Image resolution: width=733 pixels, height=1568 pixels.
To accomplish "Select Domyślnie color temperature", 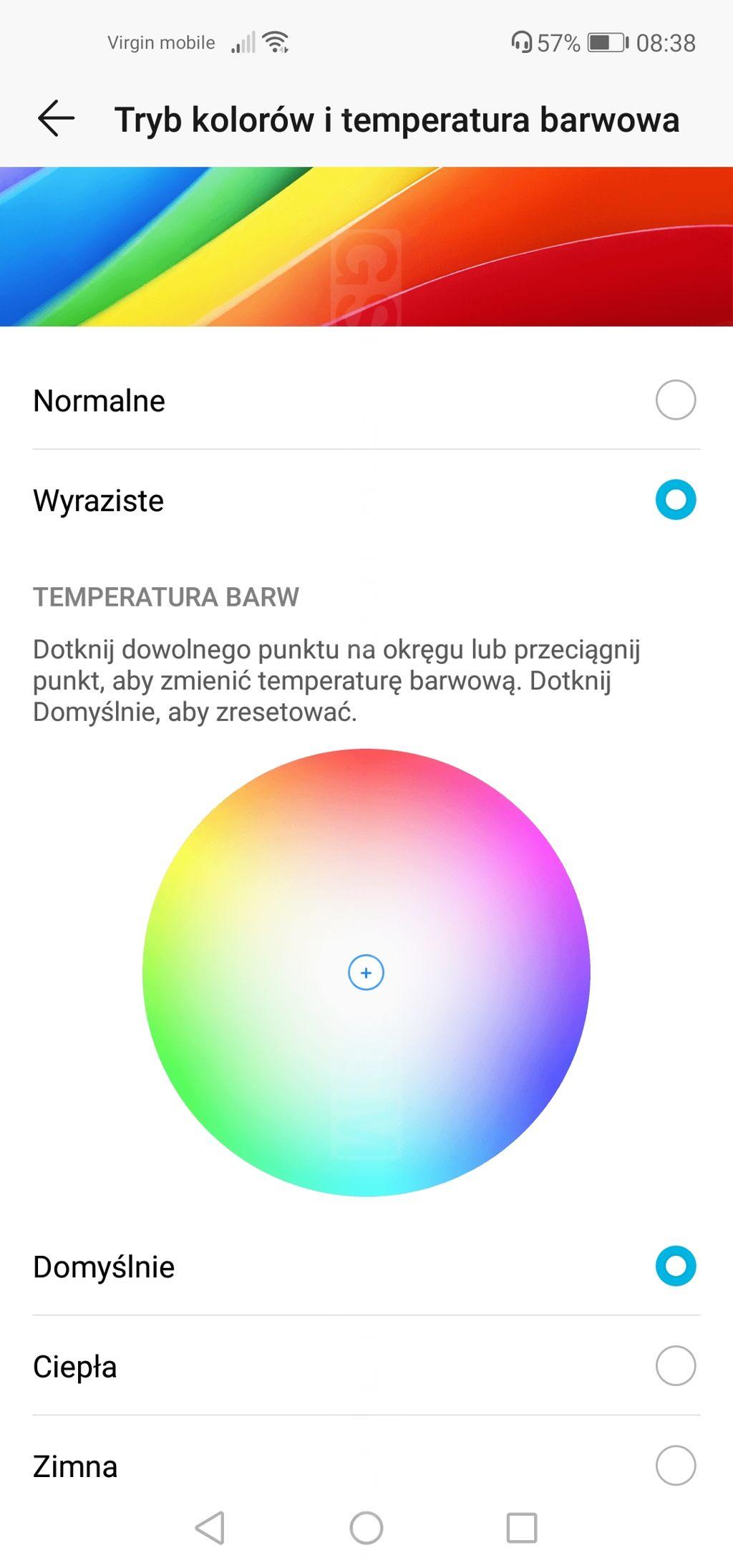I will coord(366,1267).
